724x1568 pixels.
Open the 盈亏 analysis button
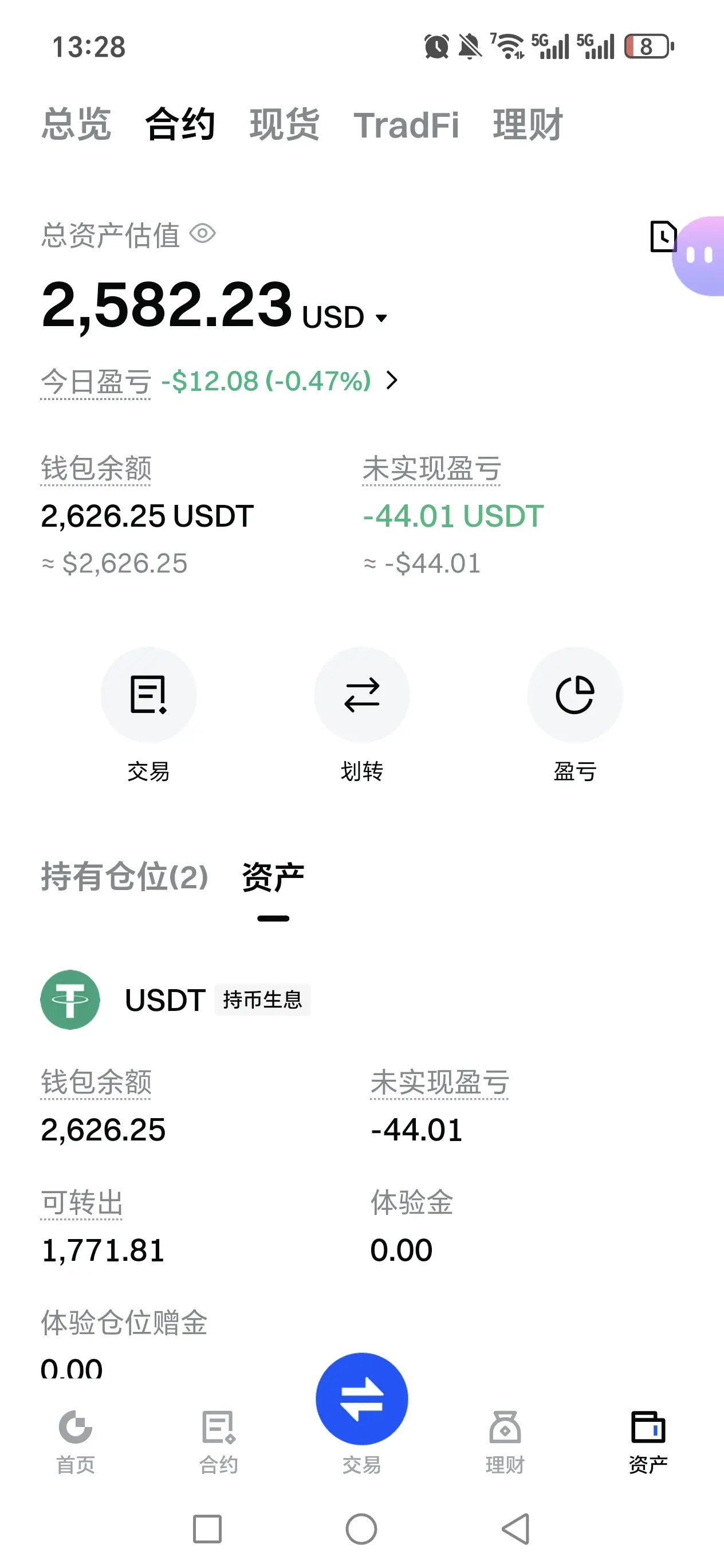pyautogui.click(x=575, y=695)
